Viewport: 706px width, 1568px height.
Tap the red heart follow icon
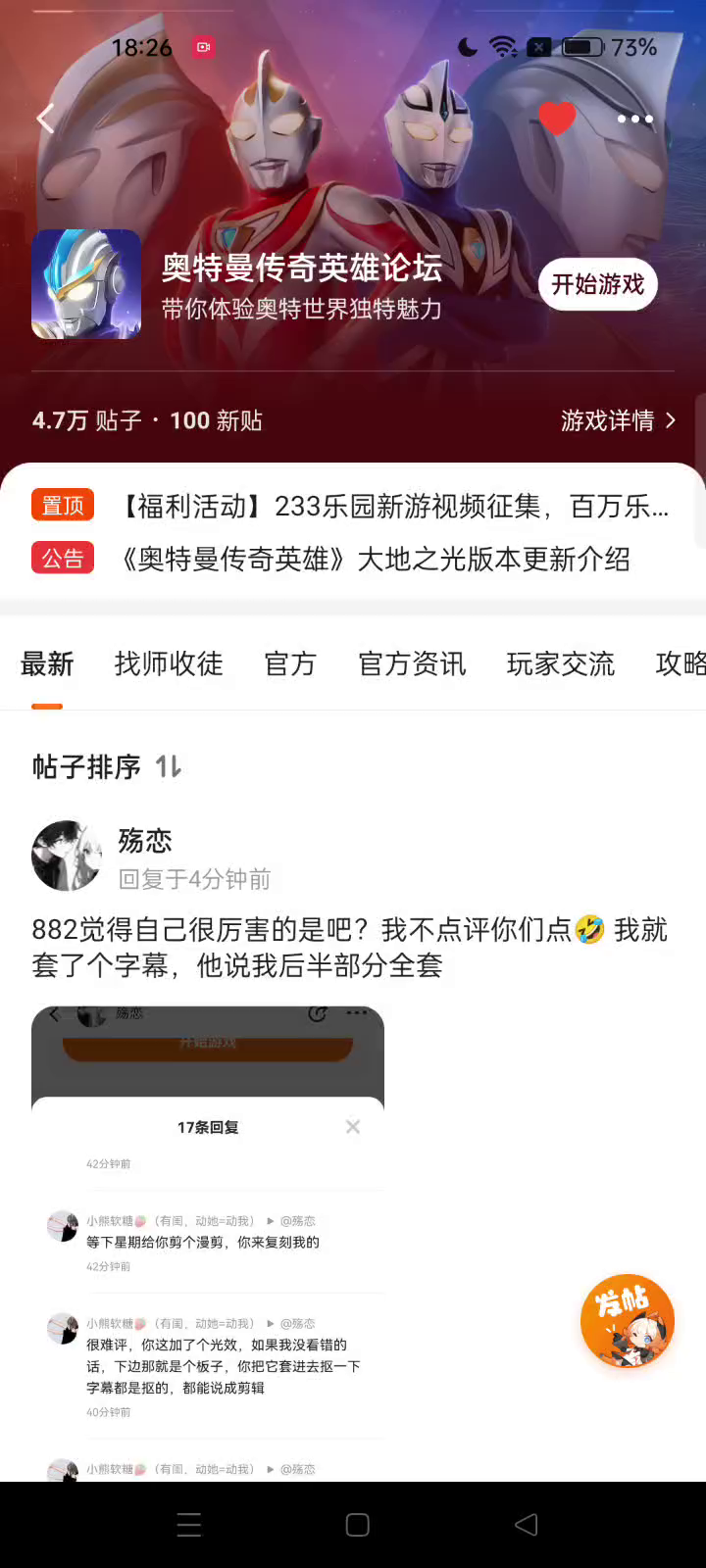click(557, 119)
